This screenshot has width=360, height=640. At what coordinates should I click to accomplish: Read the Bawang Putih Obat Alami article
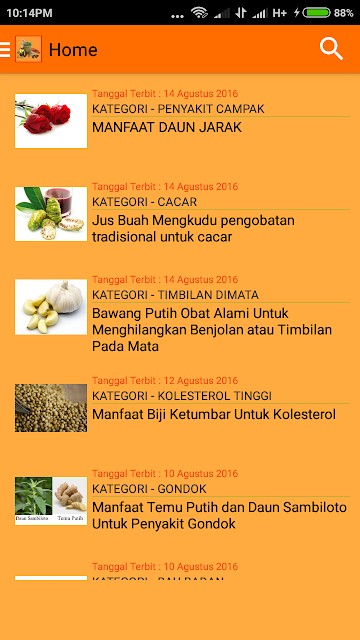point(212,330)
